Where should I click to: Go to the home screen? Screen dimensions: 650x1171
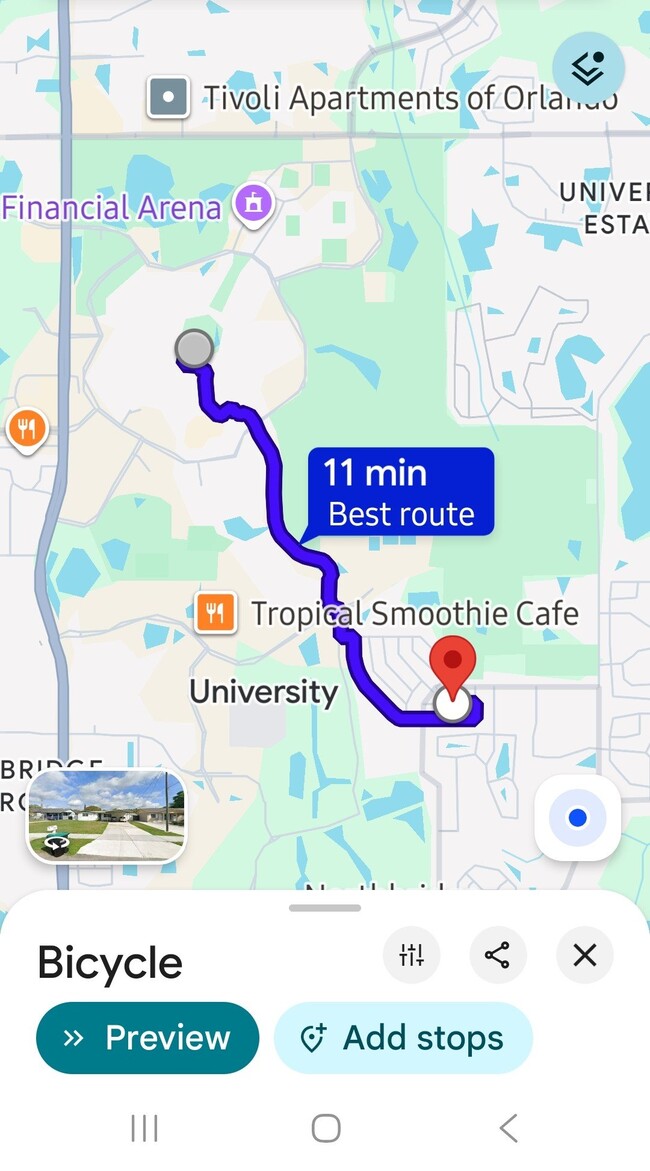tap(326, 1128)
